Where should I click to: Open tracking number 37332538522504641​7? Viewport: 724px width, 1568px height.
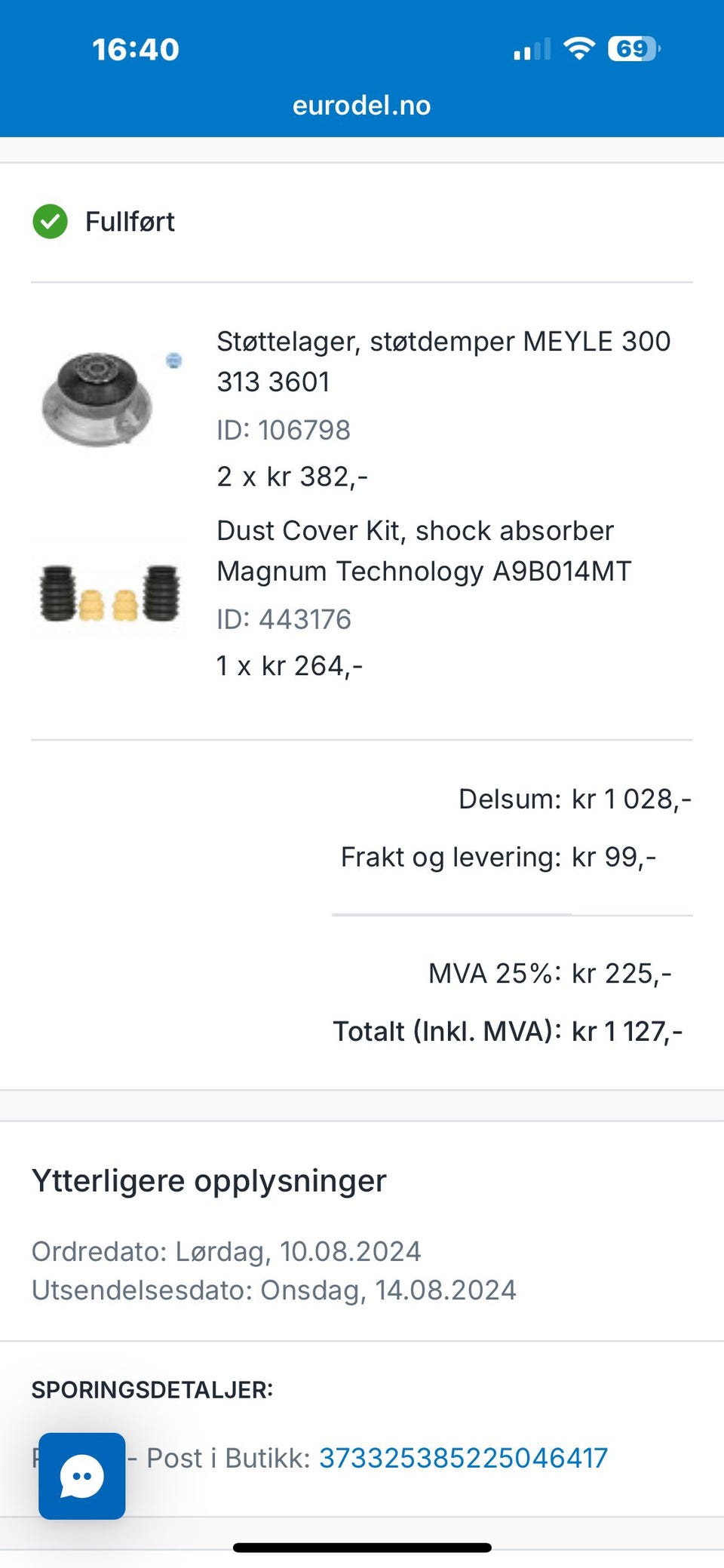coord(463,1458)
